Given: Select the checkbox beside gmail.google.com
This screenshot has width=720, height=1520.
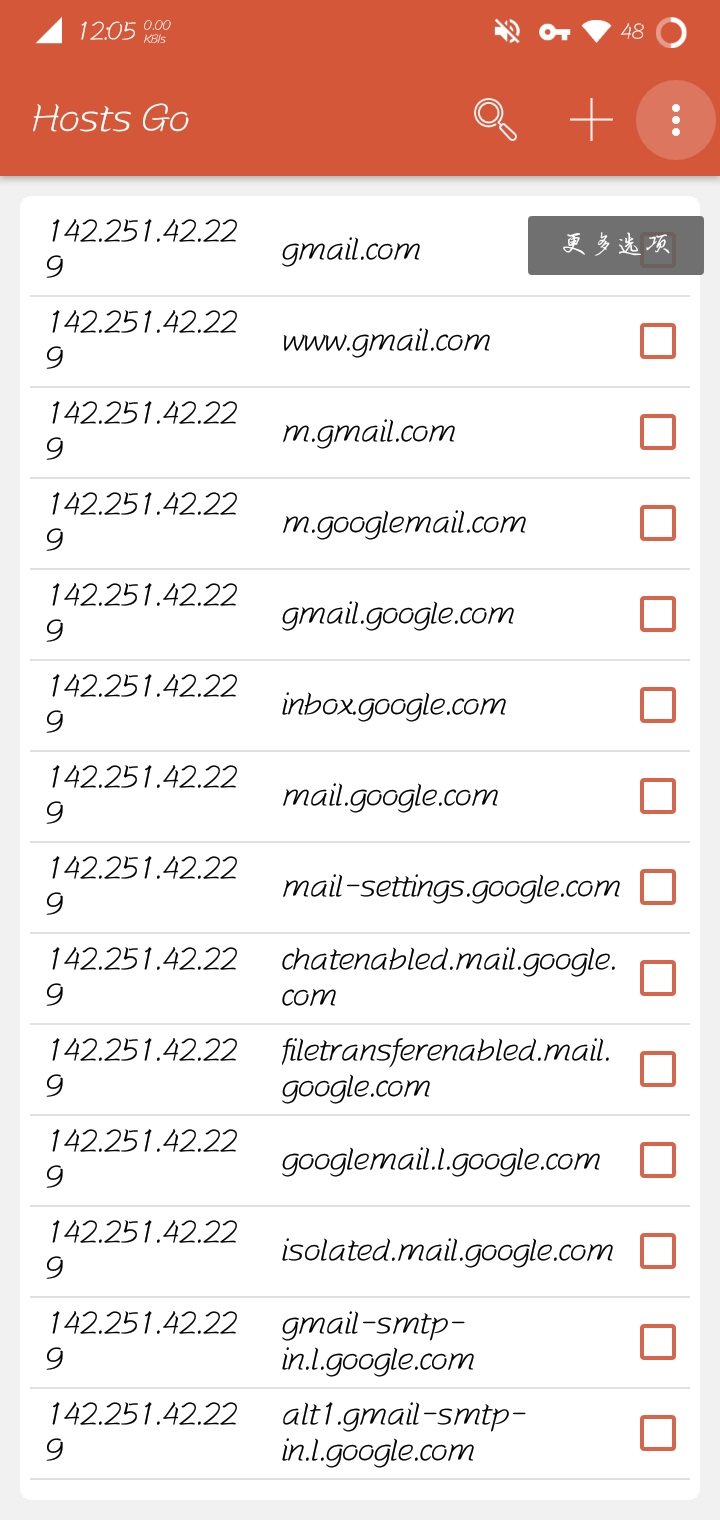Looking at the screenshot, I should [x=658, y=613].
